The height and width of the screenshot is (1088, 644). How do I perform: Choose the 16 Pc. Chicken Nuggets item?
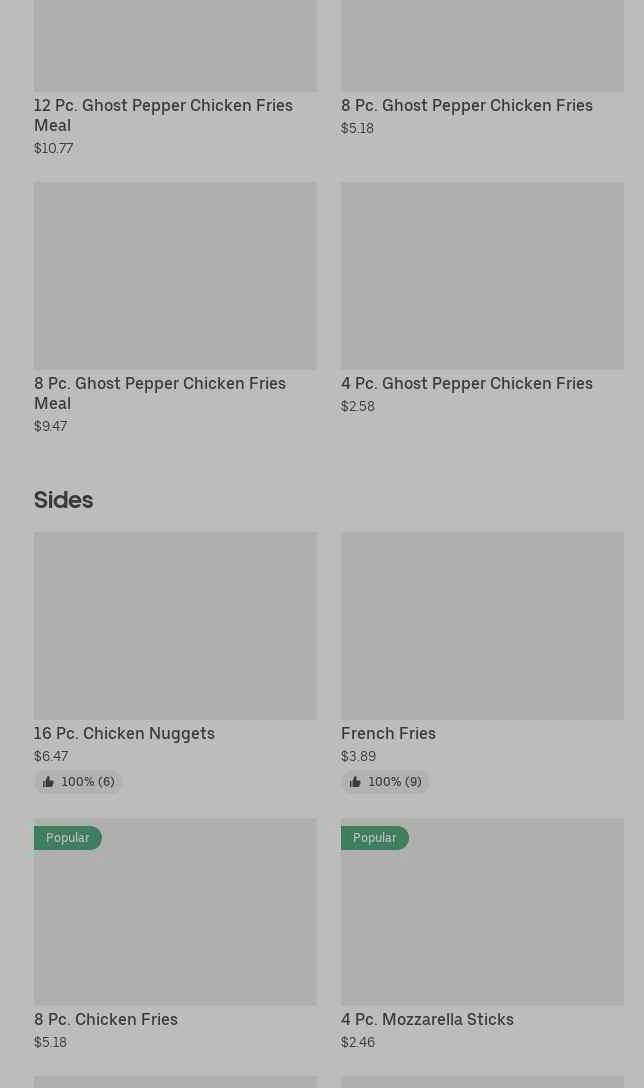[x=124, y=733]
